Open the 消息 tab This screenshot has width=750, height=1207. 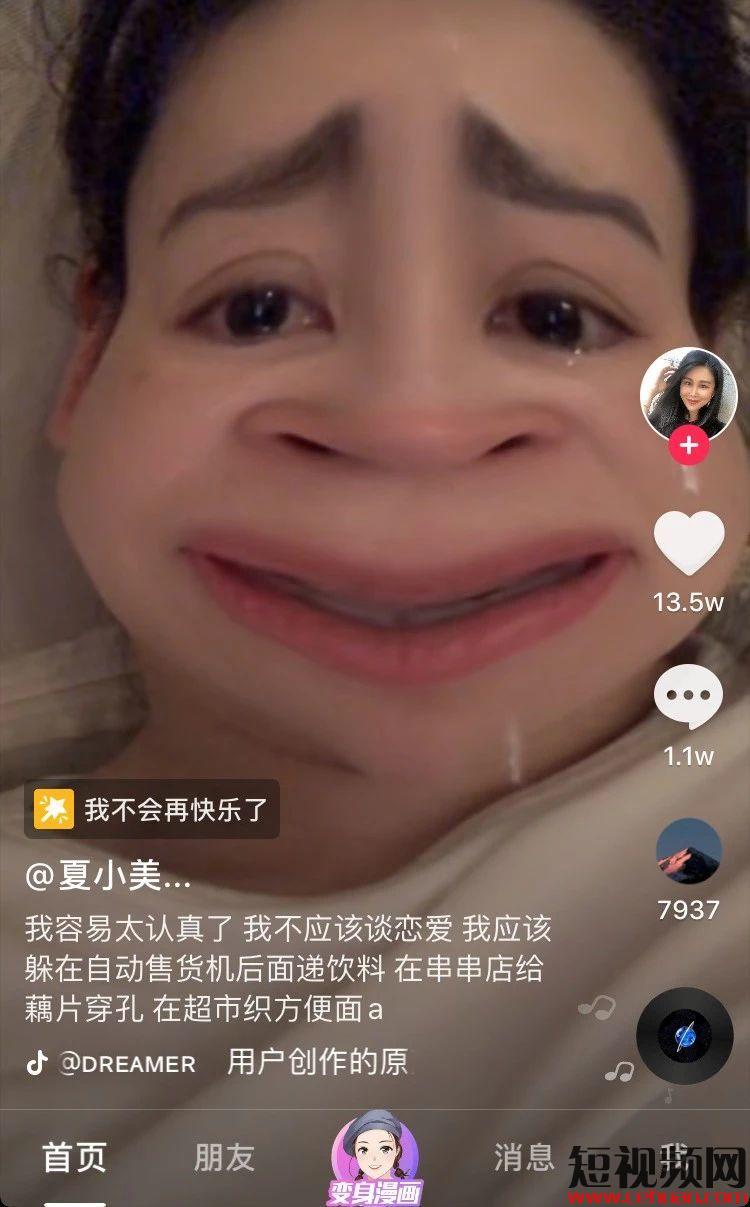coord(524,1157)
